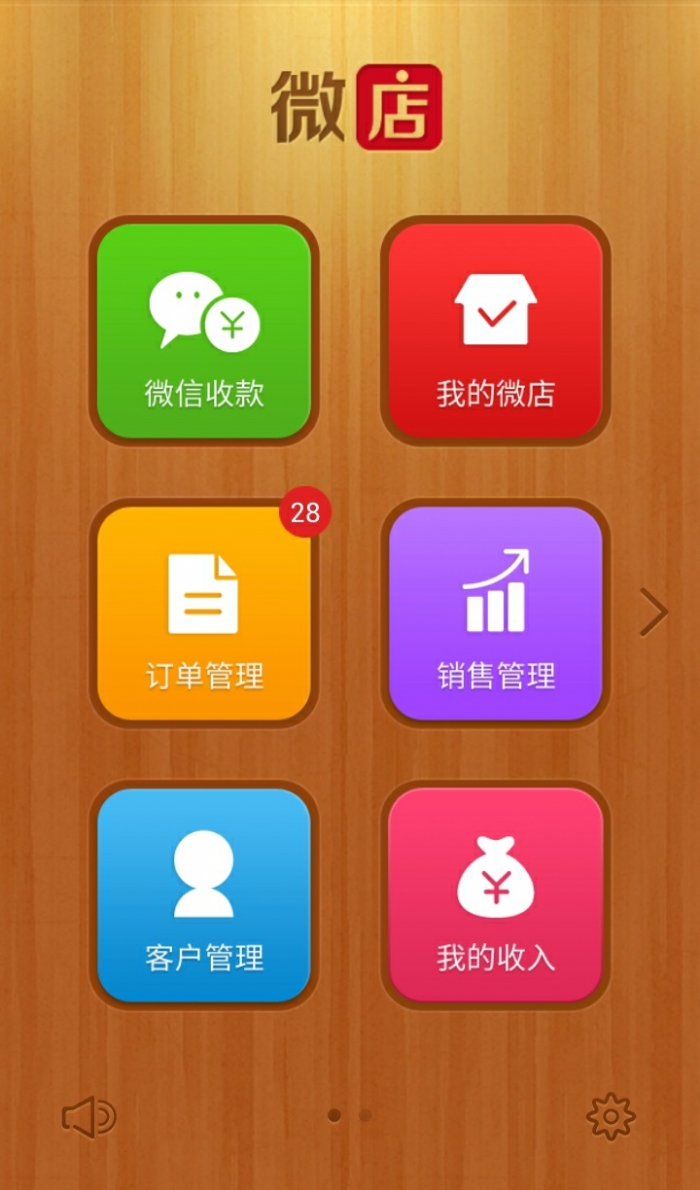Tap the speaker announcements icon
This screenshot has width=700, height=1190.
(88, 1116)
